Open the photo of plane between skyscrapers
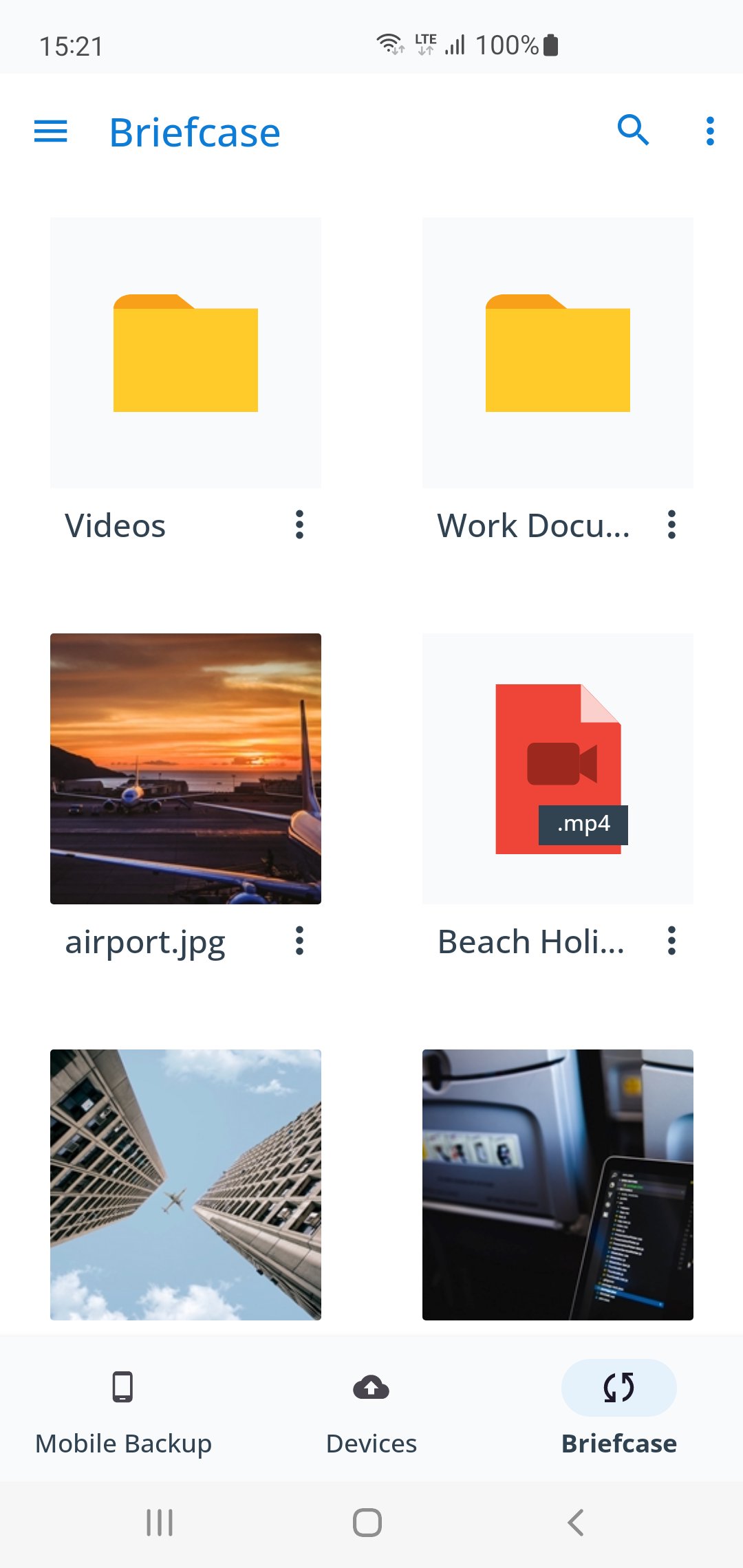Screen dimensions: 743x1568 click(186, 1184)
